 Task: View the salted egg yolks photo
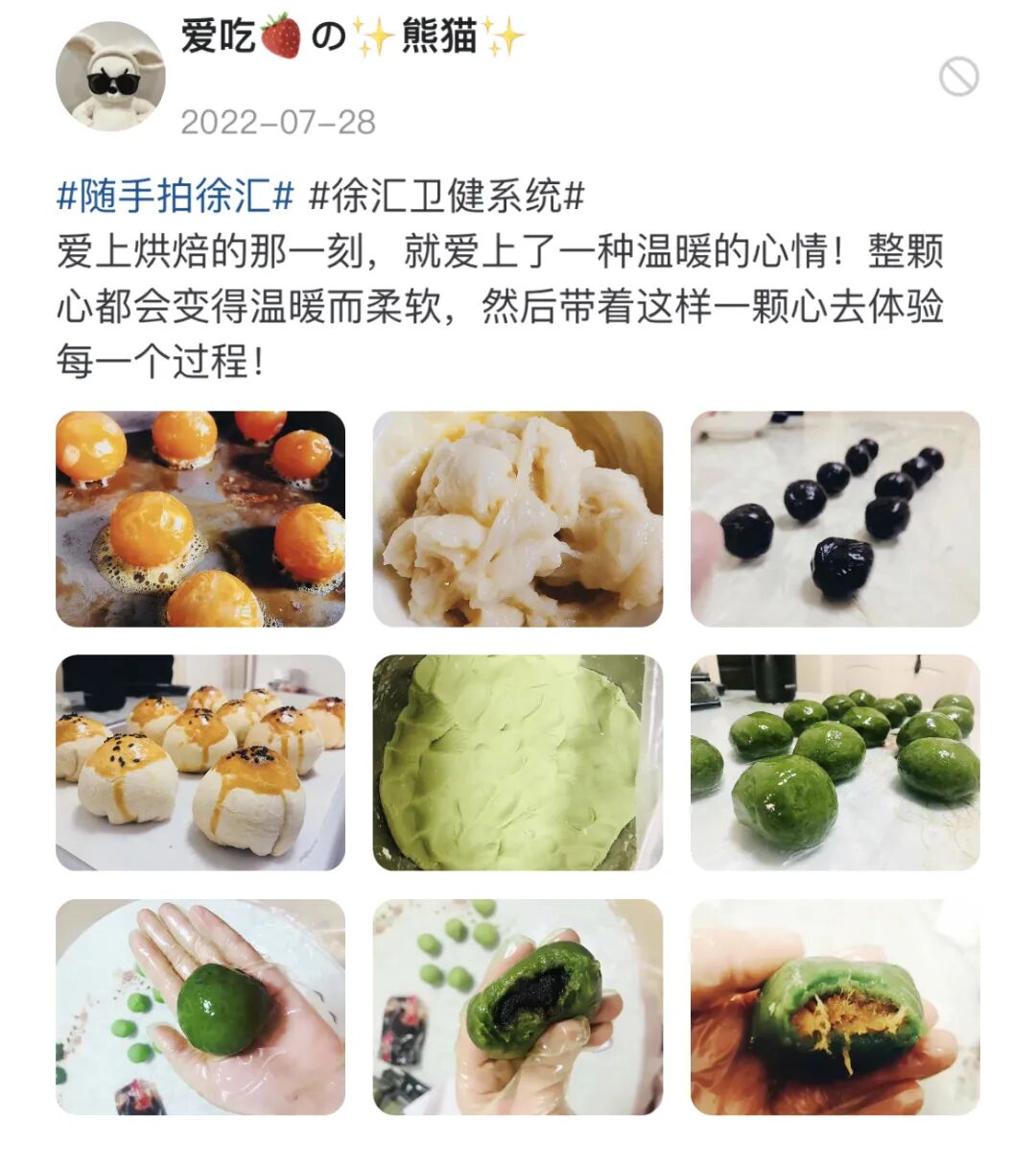[200, 519]
